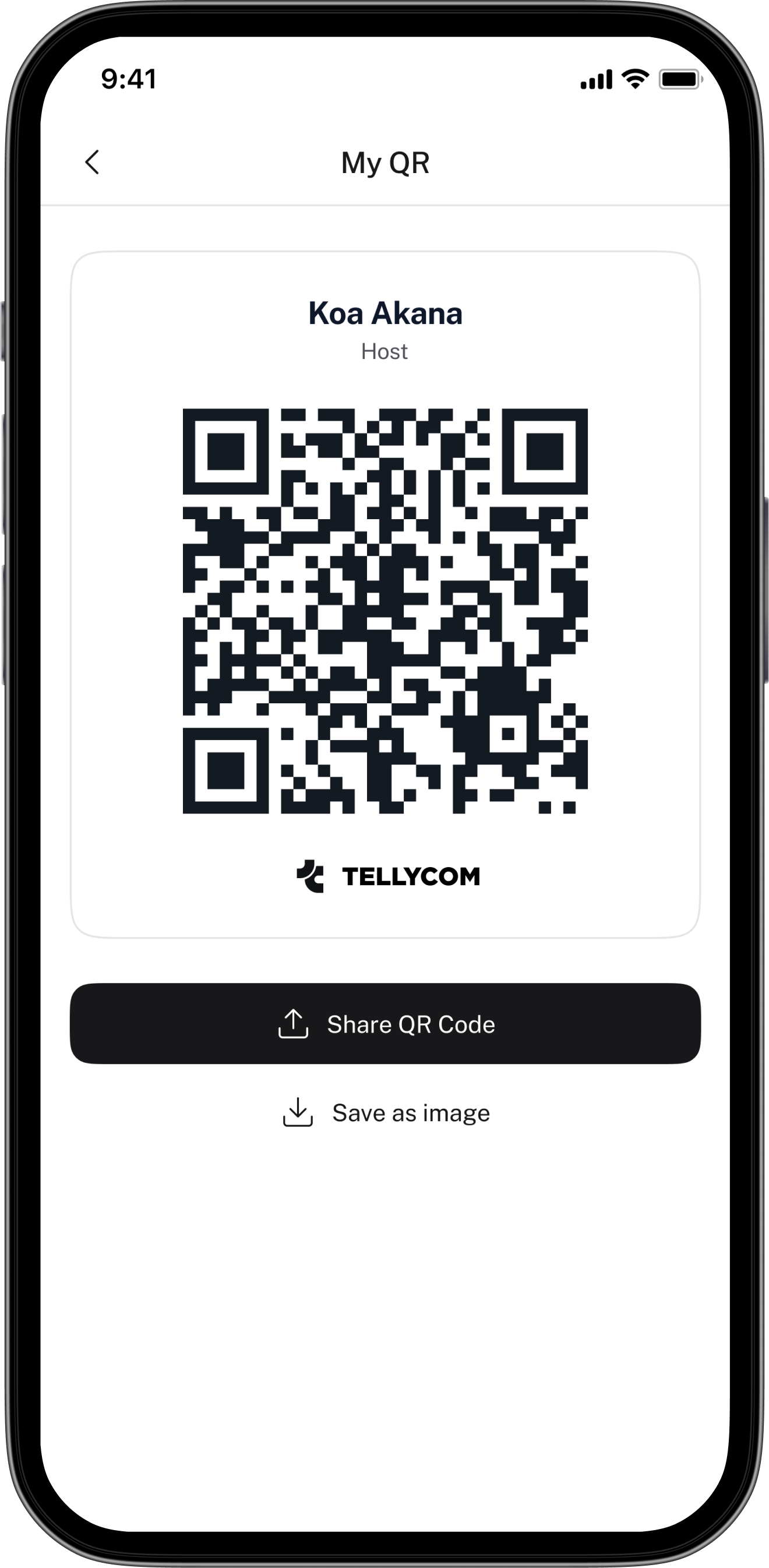Tap the Koa Akana name label
The height and width of the screenshot is (1568, 769).
click(x=384, y=313)
